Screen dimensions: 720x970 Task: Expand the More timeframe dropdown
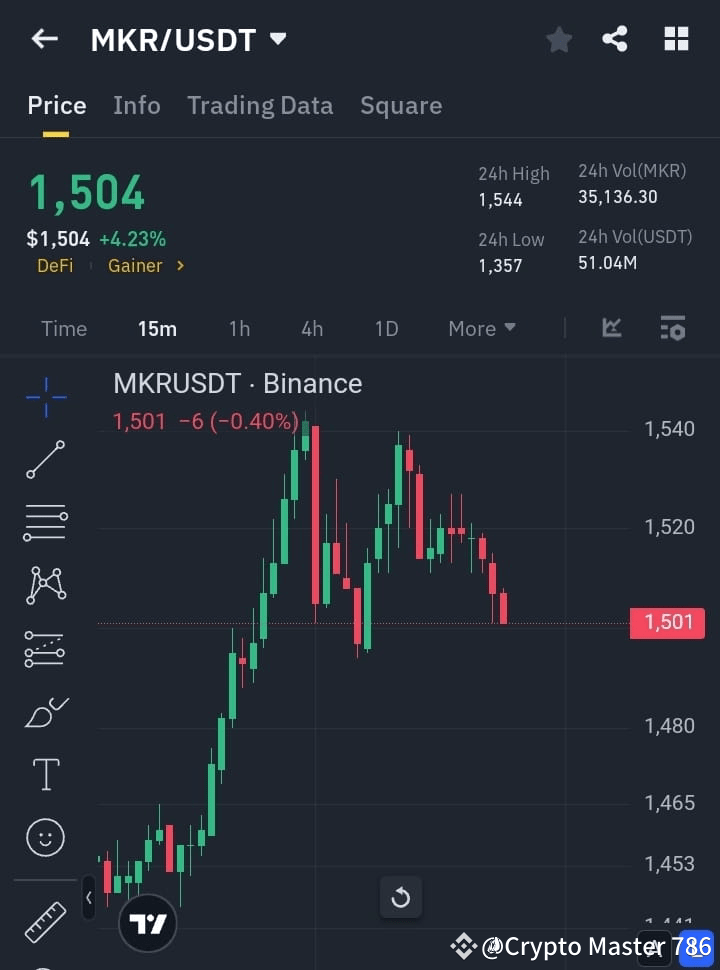[x=481, y=328]
